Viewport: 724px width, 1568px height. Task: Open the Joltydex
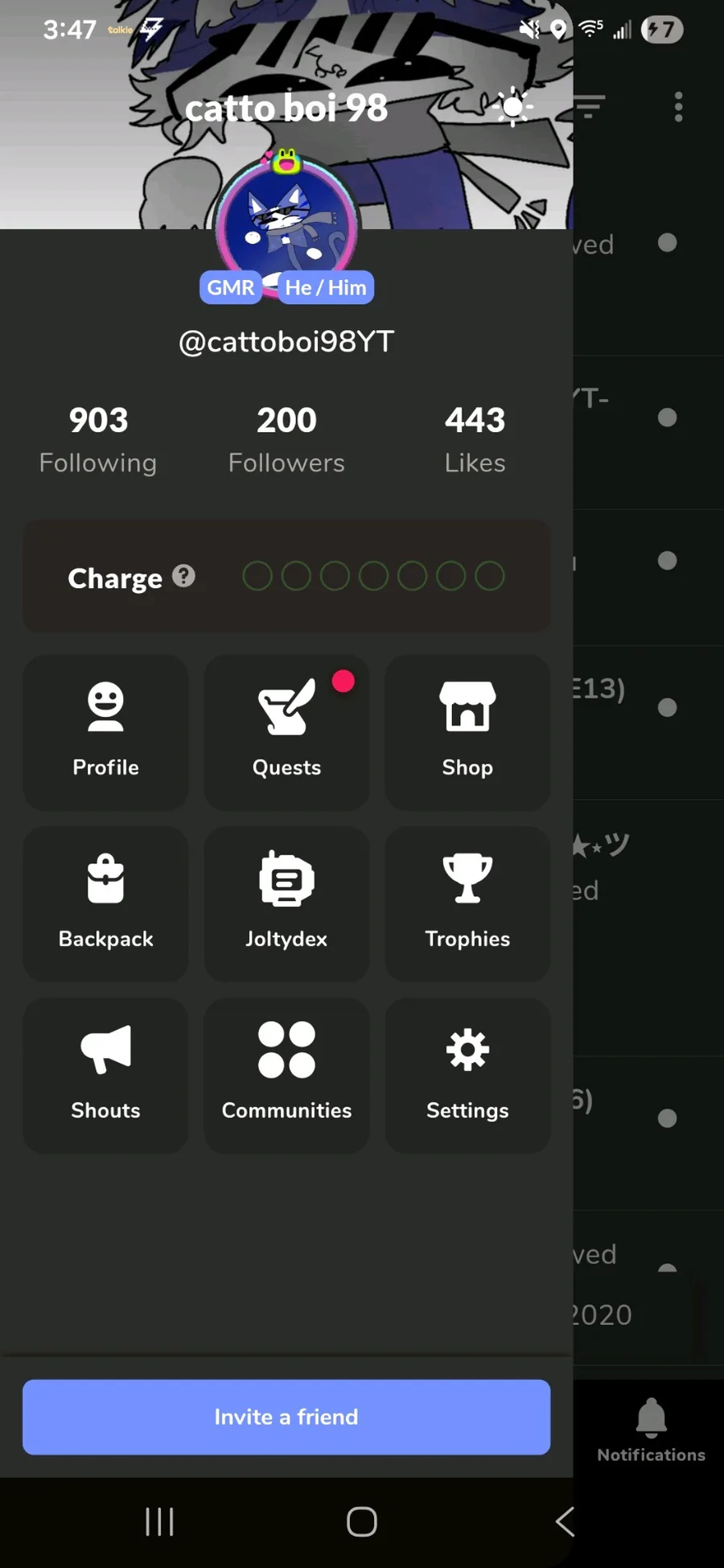pos(286,903)
